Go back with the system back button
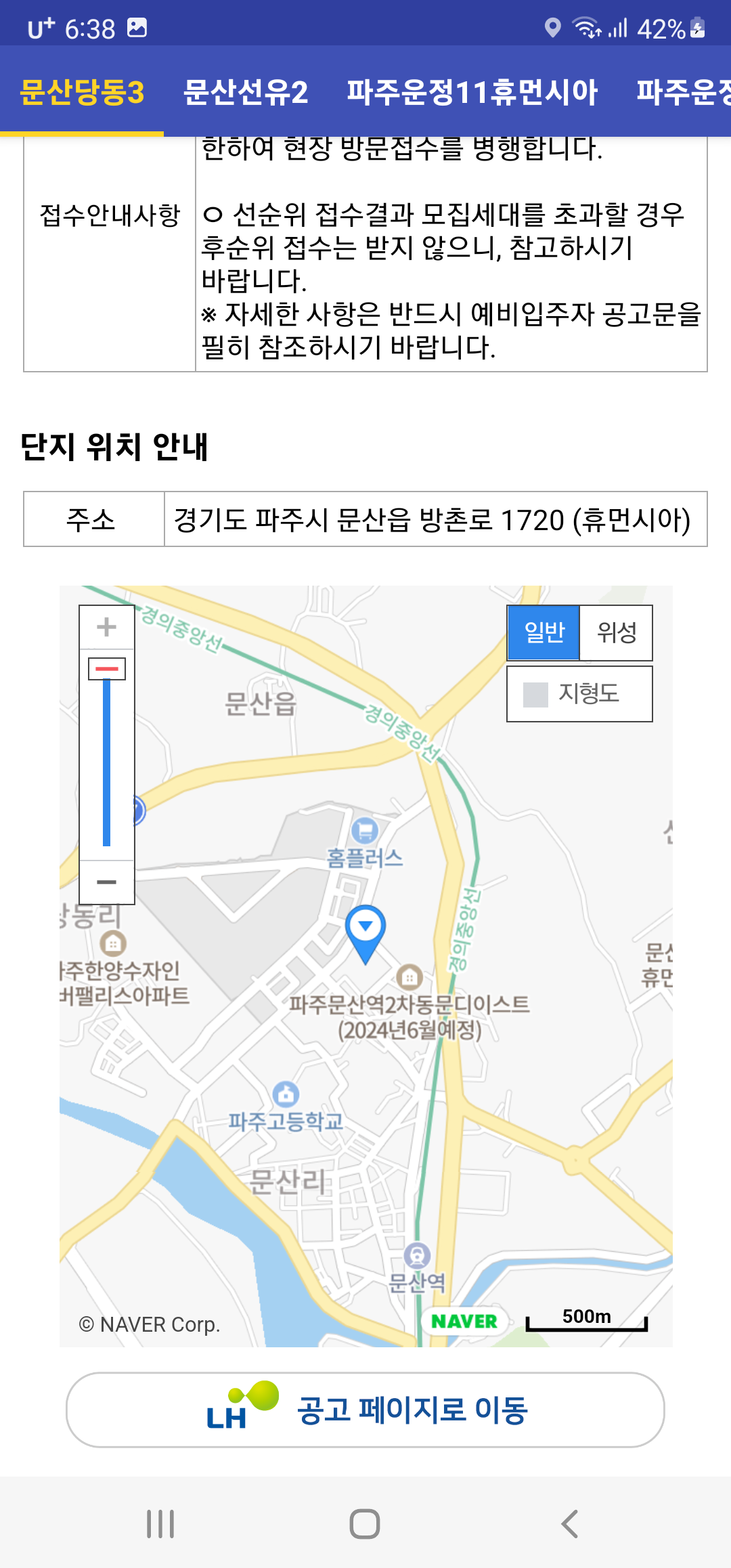The width and height of the screenshot is (731, 1568). click(x=569, y=1524)
